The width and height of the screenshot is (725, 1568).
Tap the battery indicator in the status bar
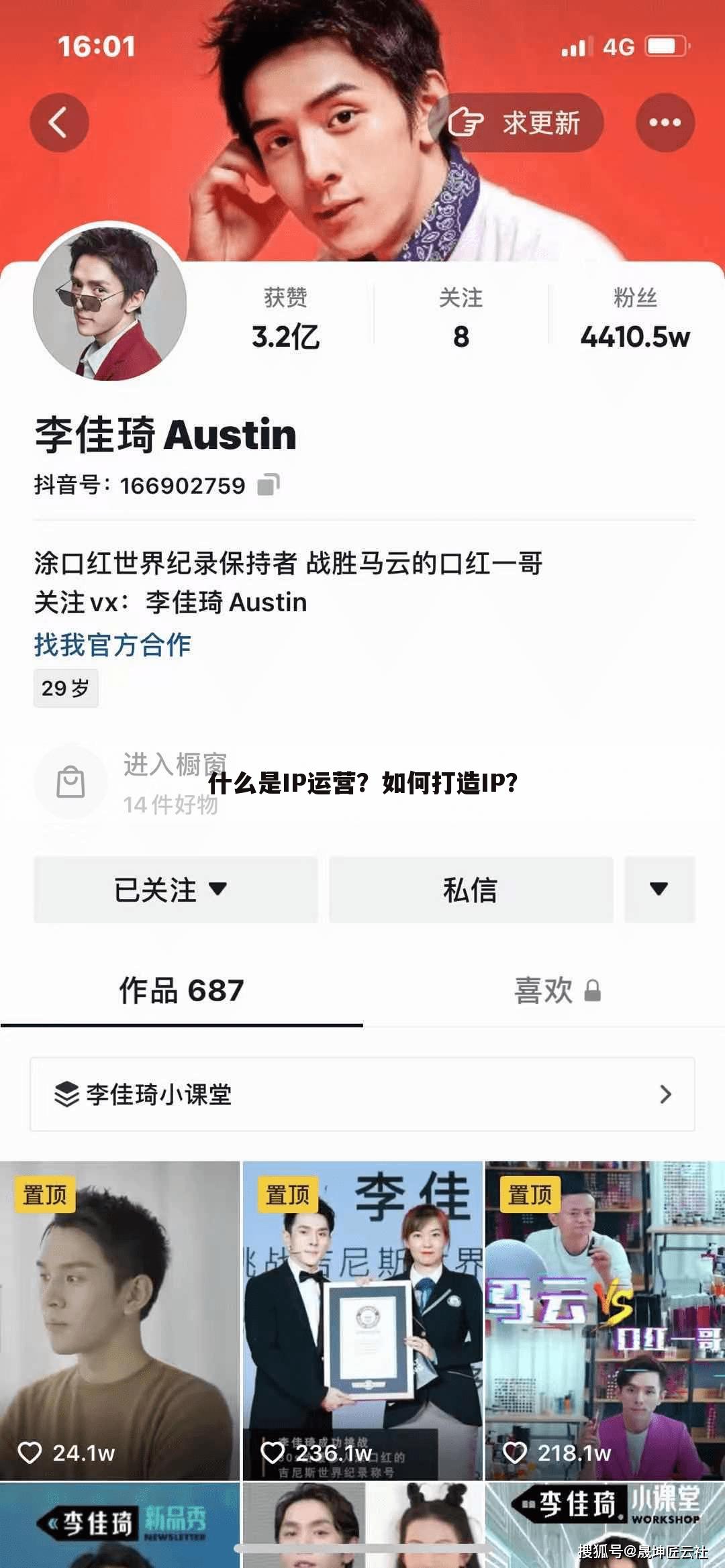point(661,45)
